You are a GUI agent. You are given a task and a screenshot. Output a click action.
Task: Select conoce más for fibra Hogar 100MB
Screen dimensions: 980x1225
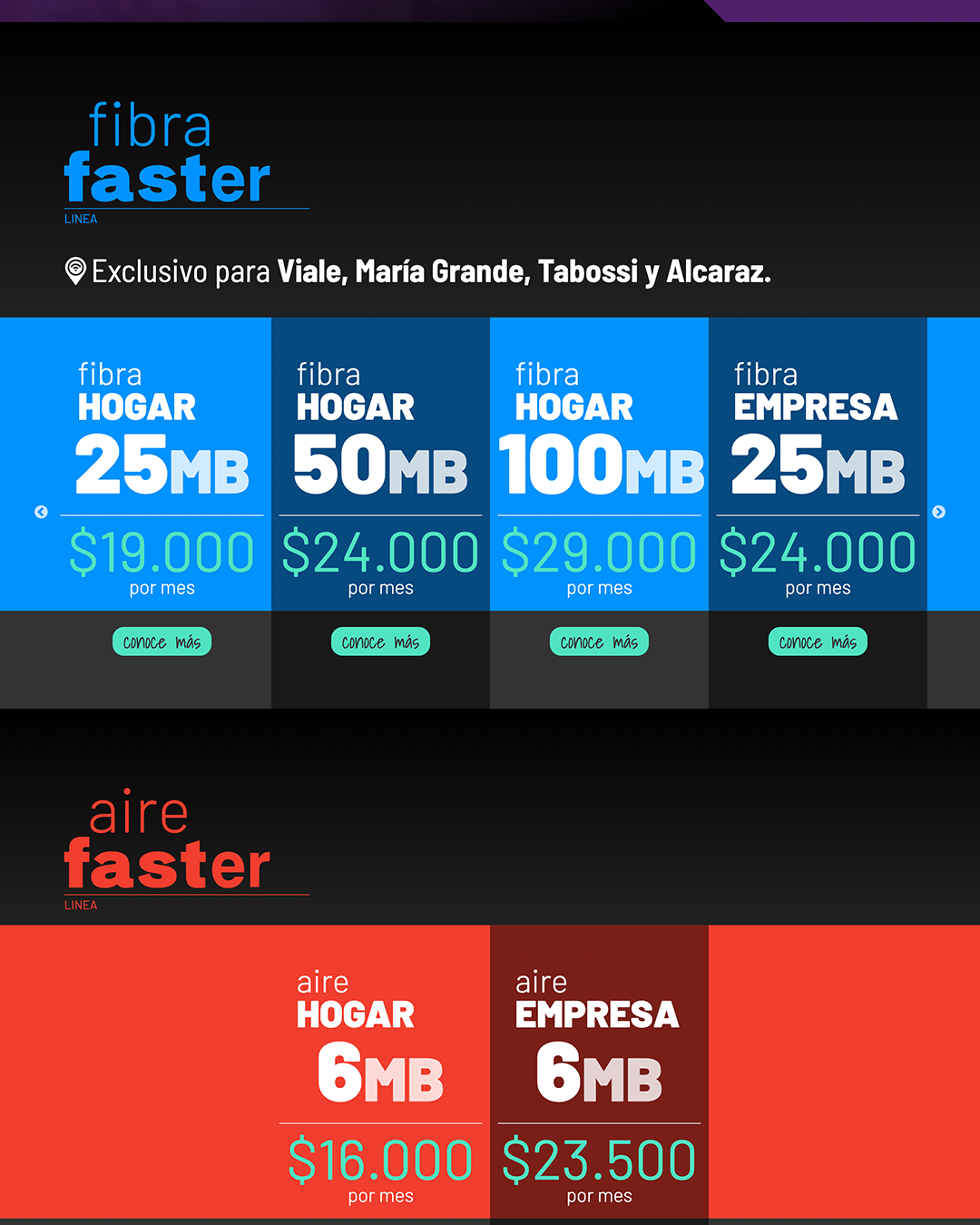[x=599, y=642]
